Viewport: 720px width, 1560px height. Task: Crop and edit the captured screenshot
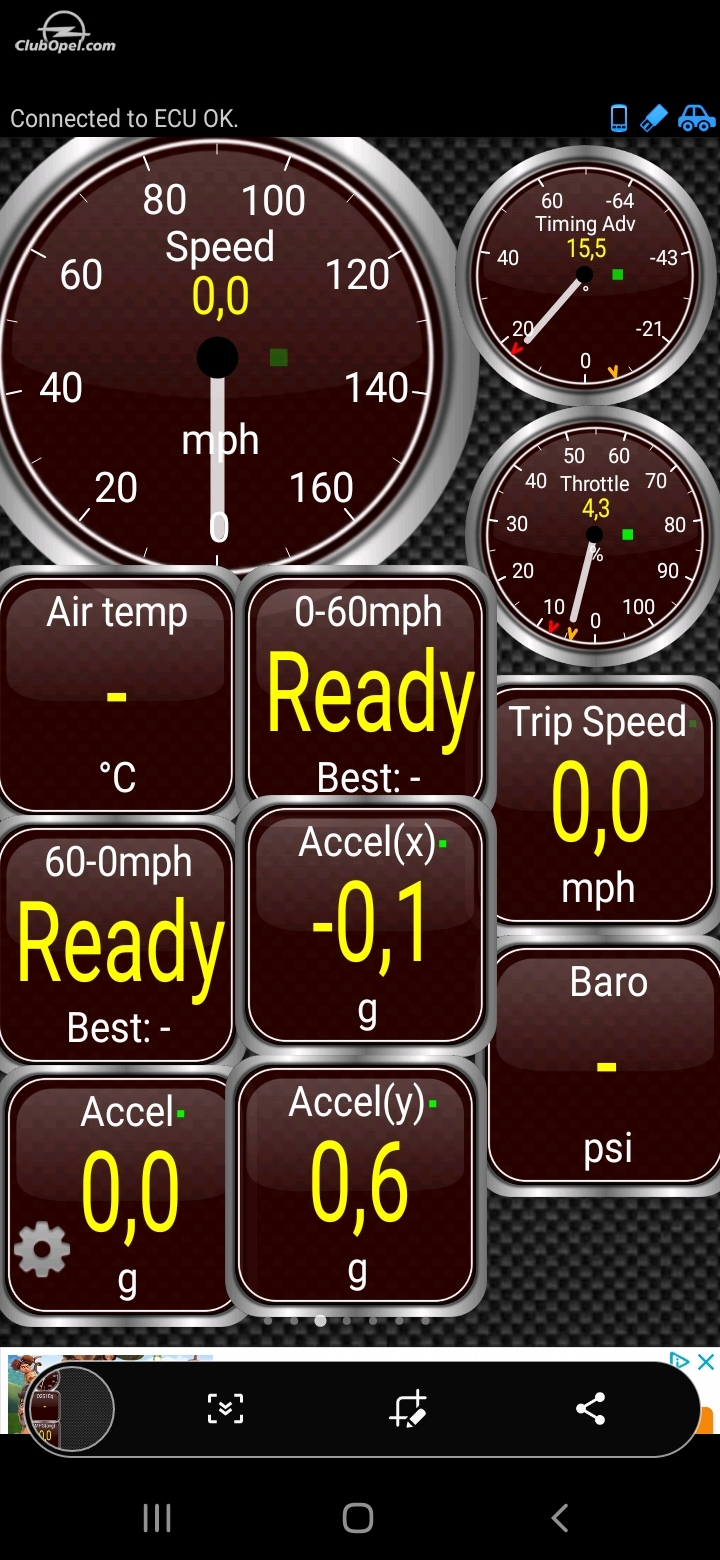408,1409
